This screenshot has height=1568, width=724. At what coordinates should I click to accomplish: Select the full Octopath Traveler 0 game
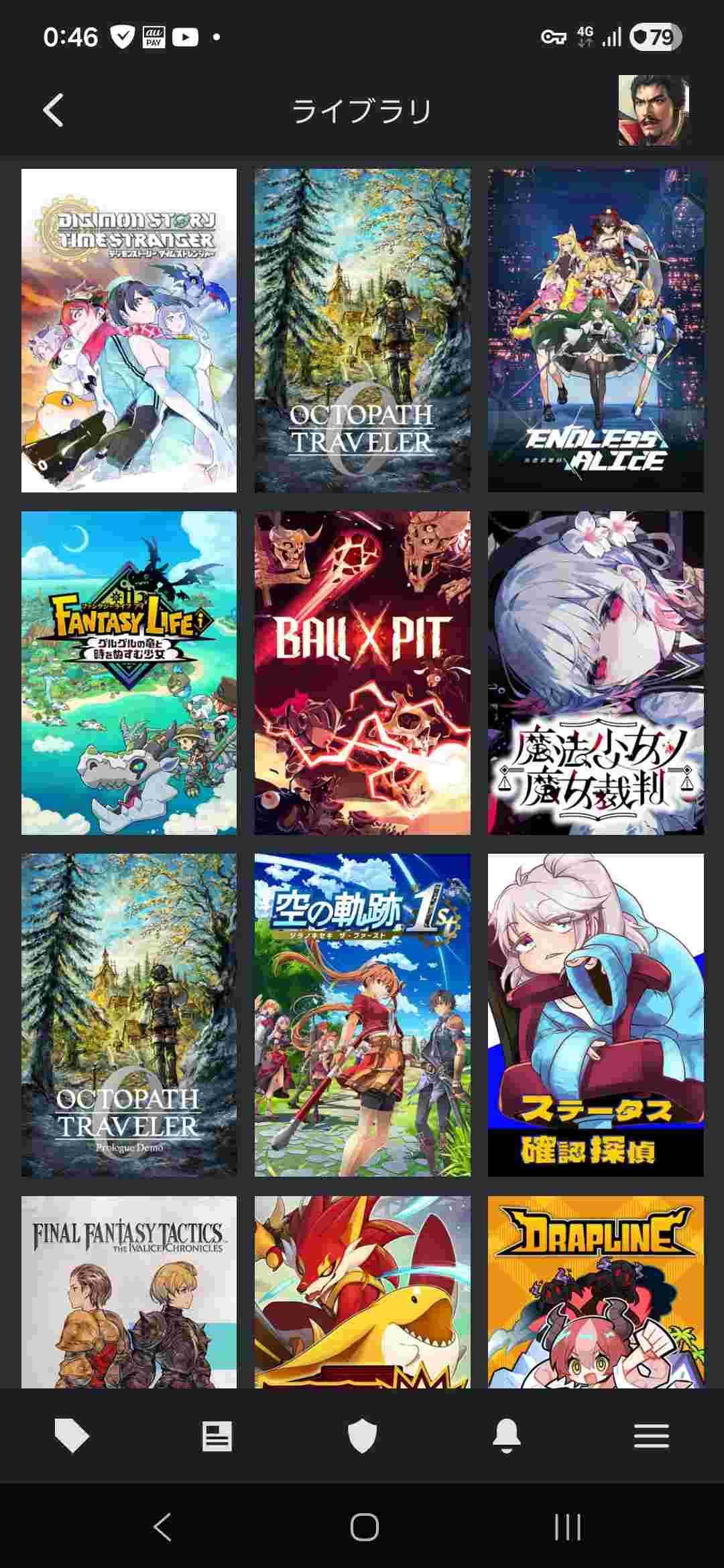(x=362, y=330)
